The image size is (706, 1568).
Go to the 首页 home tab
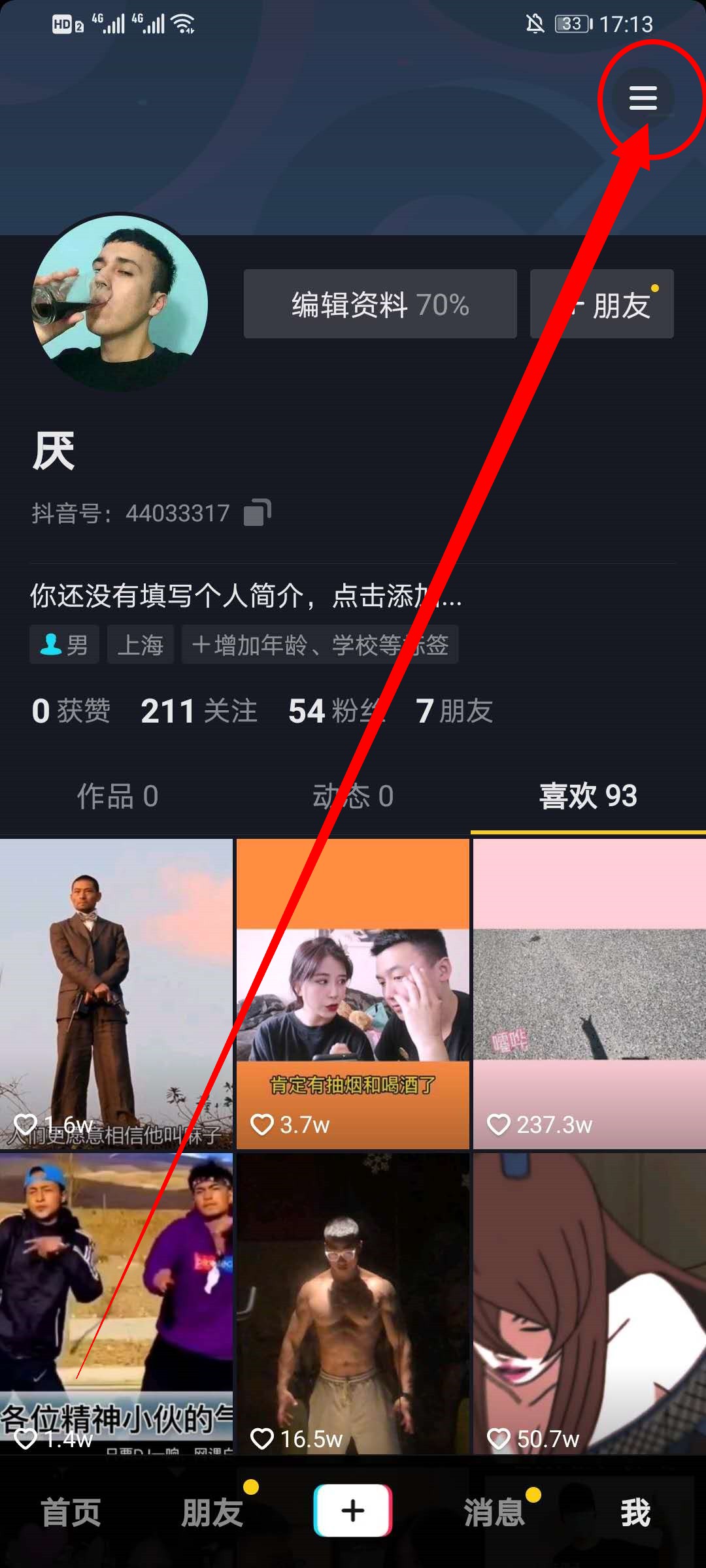71,1512
